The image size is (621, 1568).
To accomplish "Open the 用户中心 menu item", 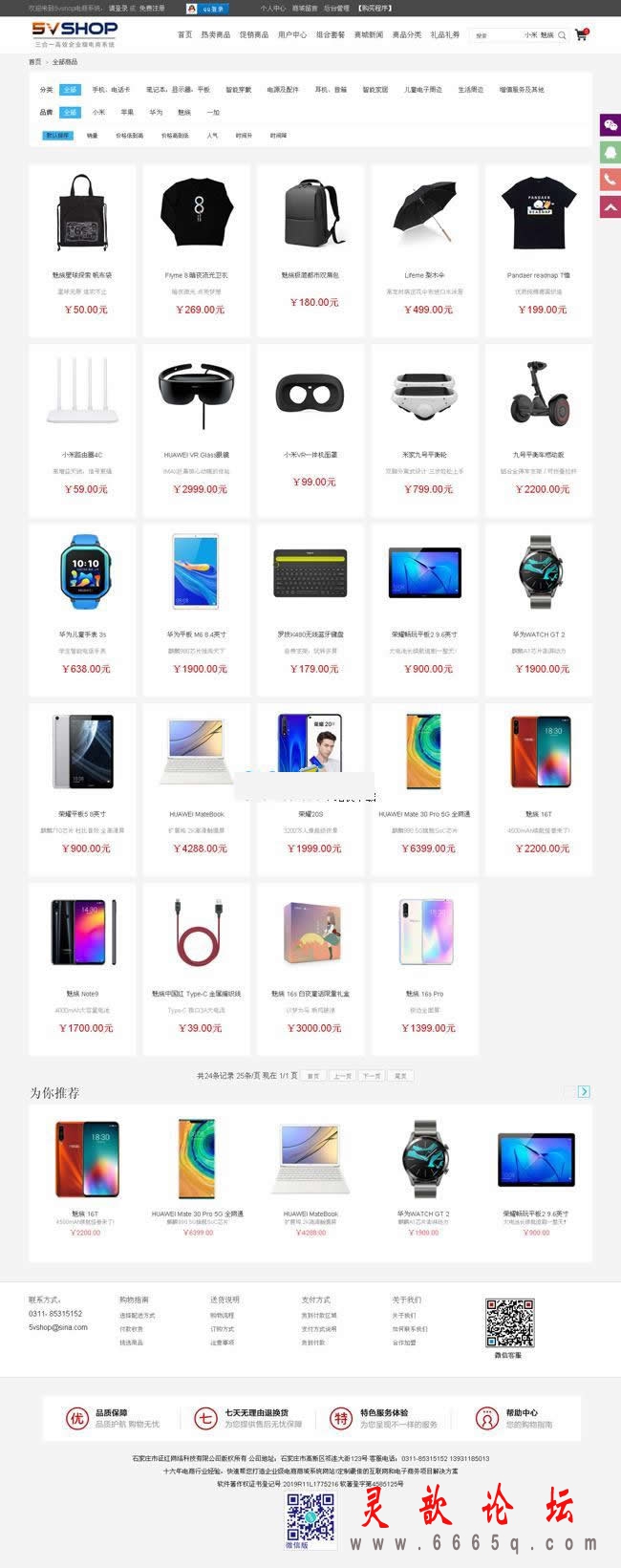I will [x=291, y=35].
